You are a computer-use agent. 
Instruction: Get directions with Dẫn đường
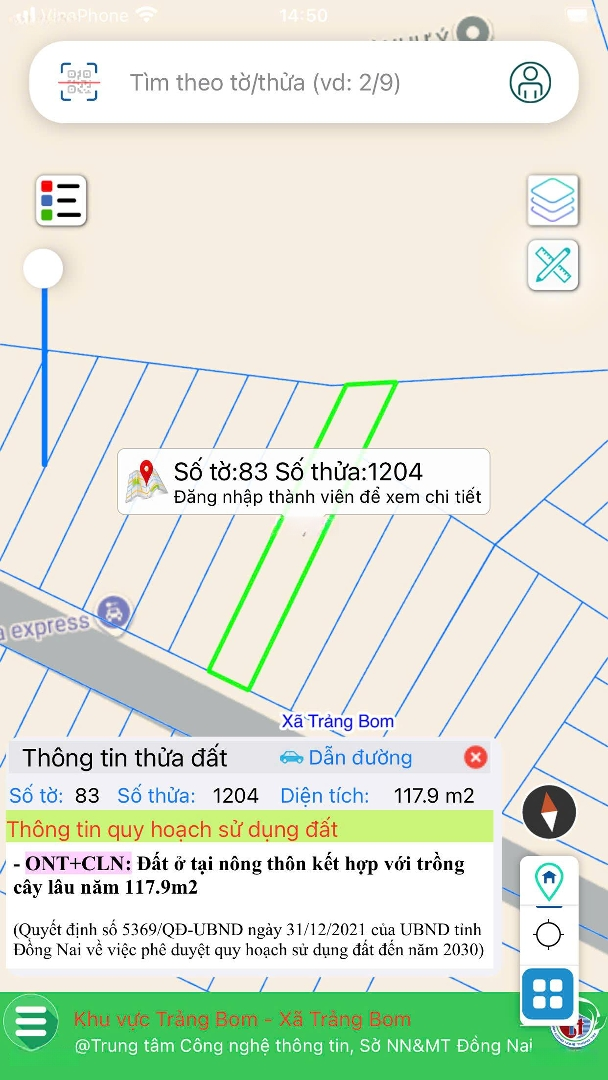click(346, 757)
